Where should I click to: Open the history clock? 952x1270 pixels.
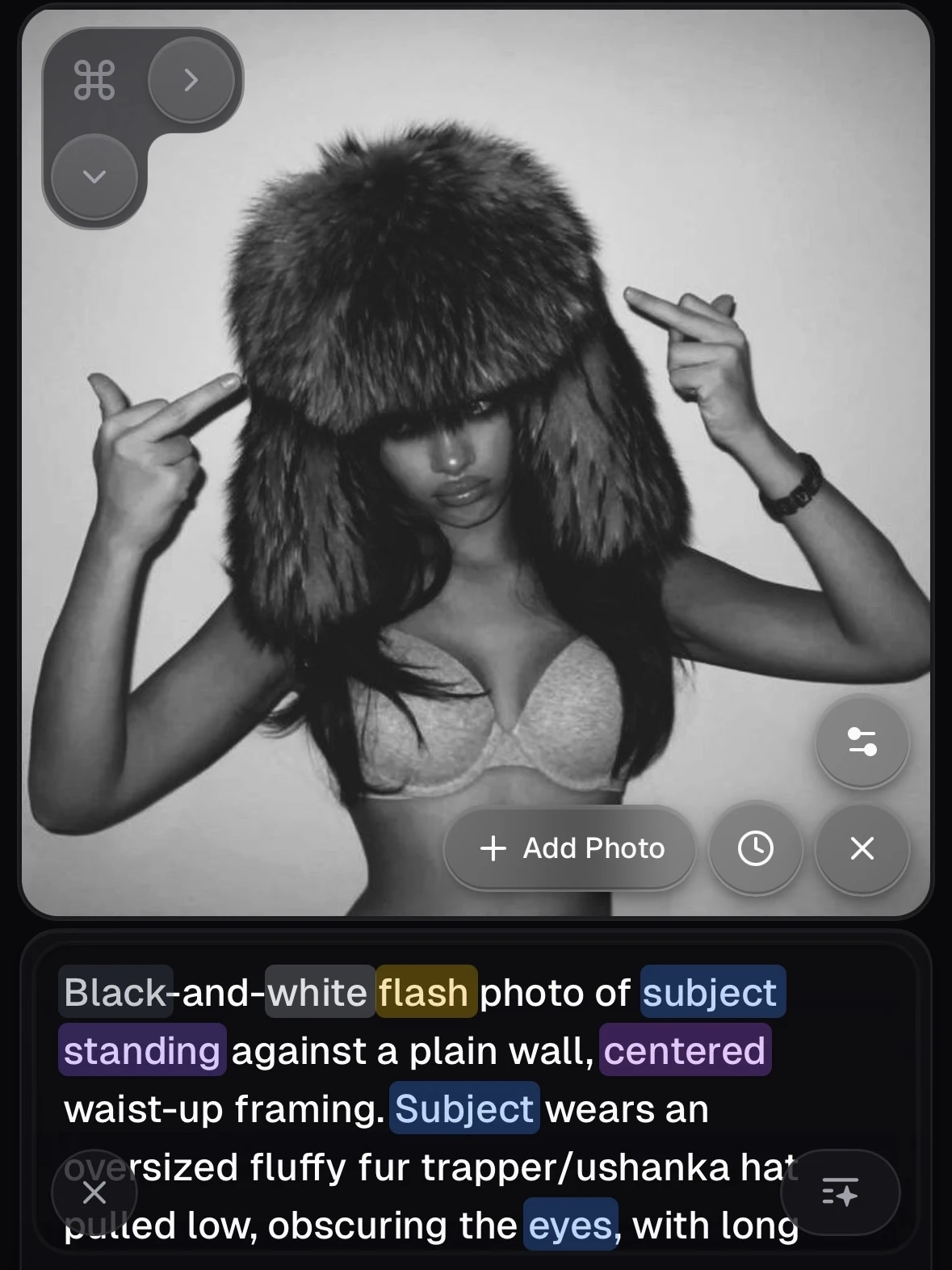(x=755, y=848)
